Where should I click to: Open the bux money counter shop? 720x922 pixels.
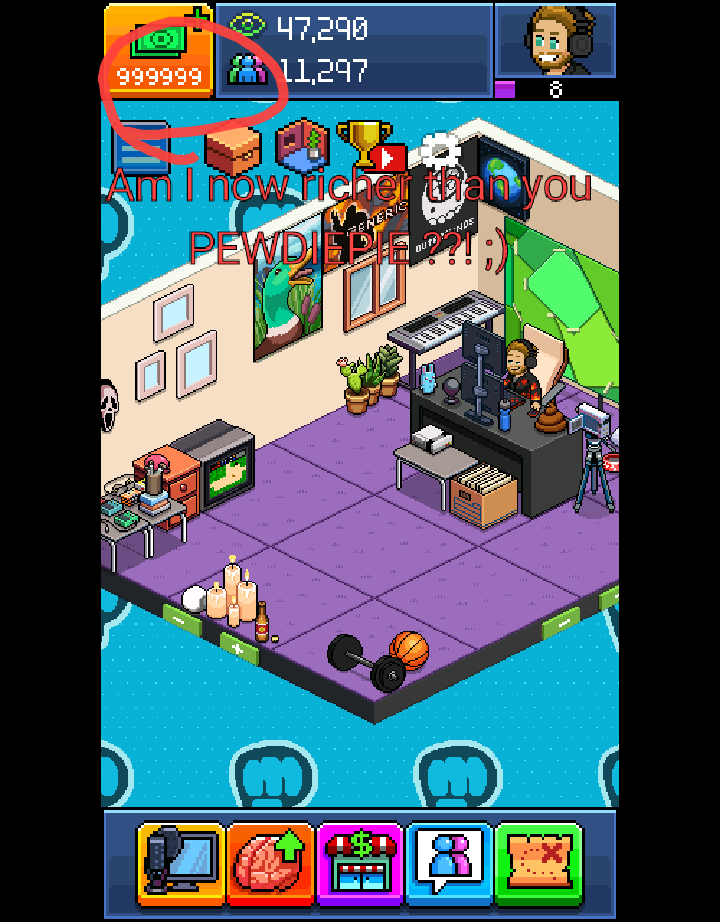158,50
